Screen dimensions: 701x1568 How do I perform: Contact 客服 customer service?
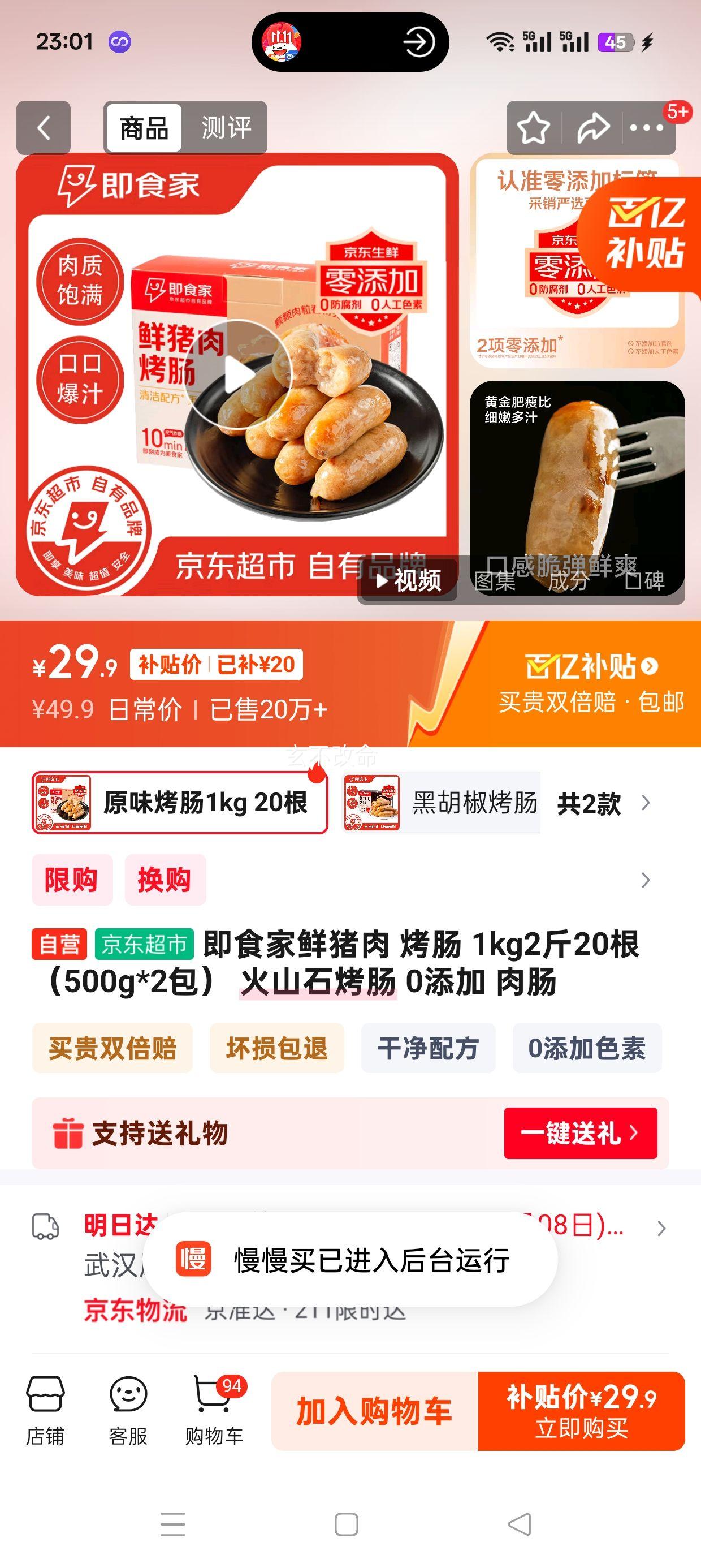point(128,1410)
